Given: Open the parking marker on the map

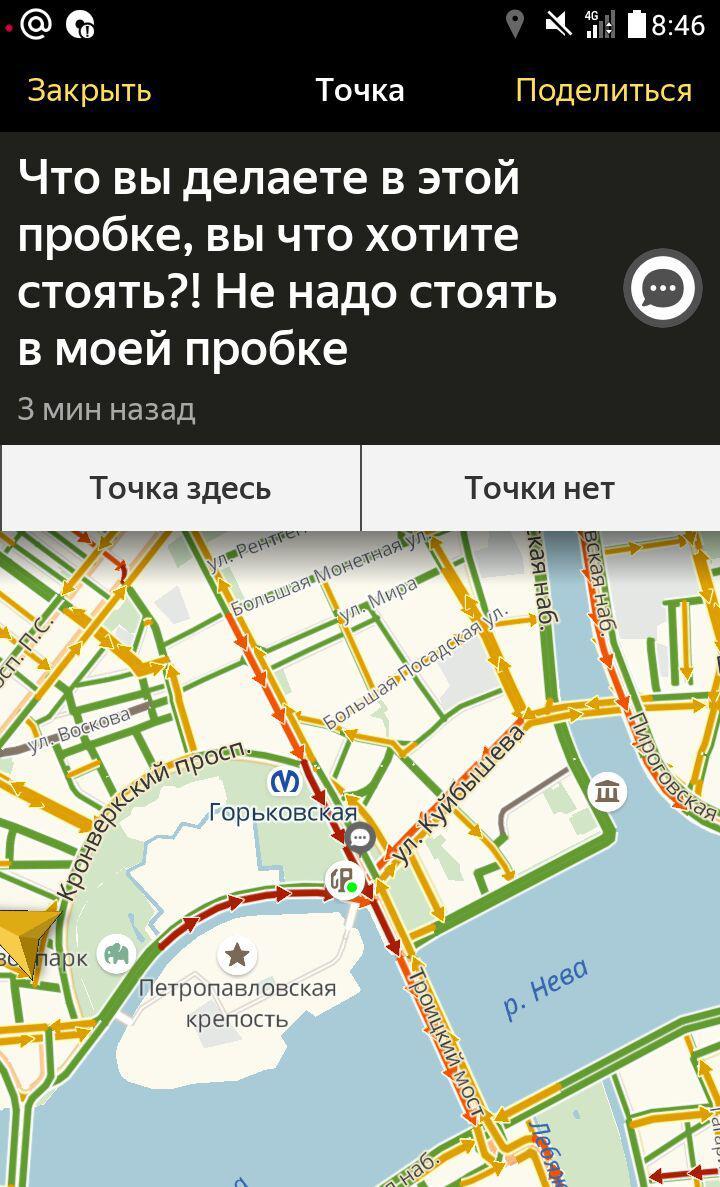Looking at the screenshot, I should (x=343, y=880).
